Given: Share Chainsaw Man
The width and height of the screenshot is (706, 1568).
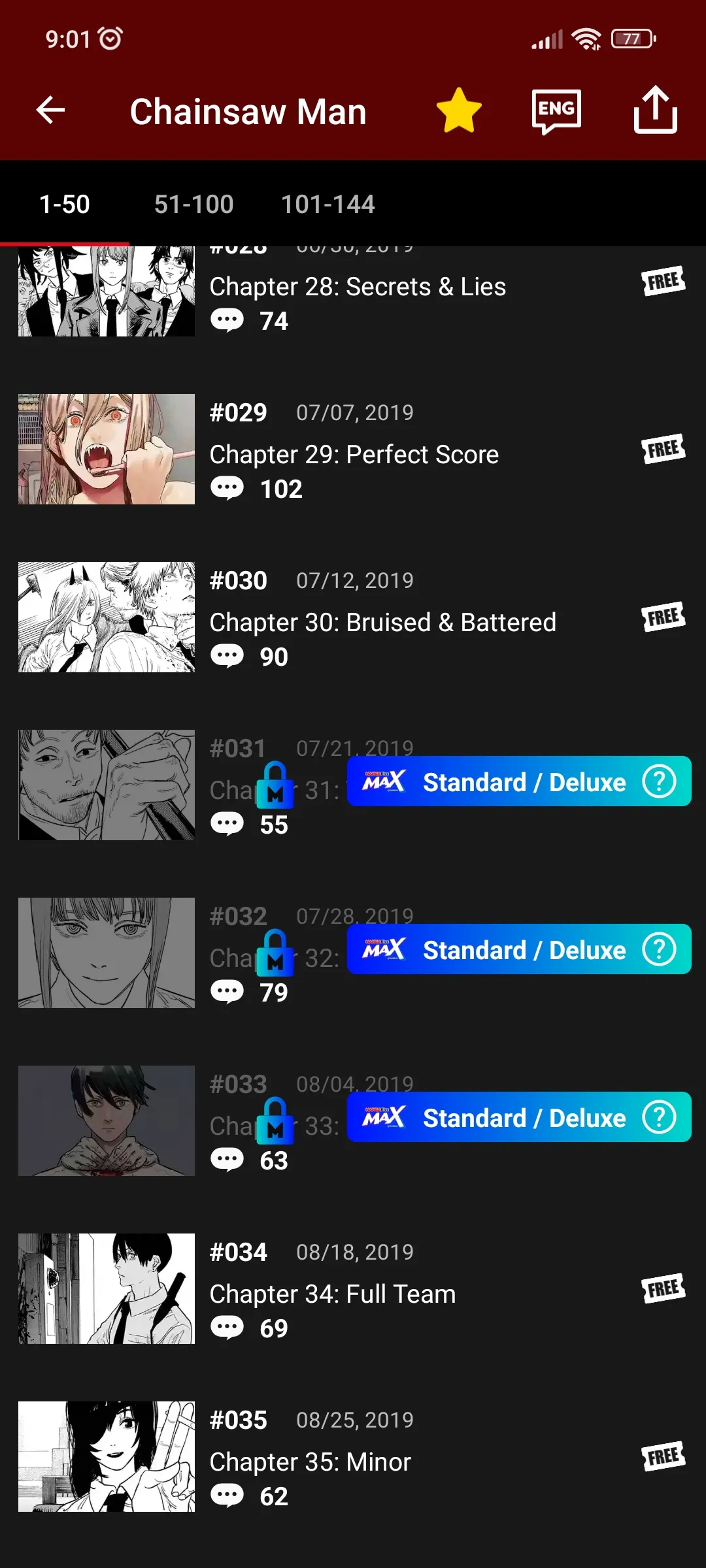Looking at the screenshot, I should (655, 110).
